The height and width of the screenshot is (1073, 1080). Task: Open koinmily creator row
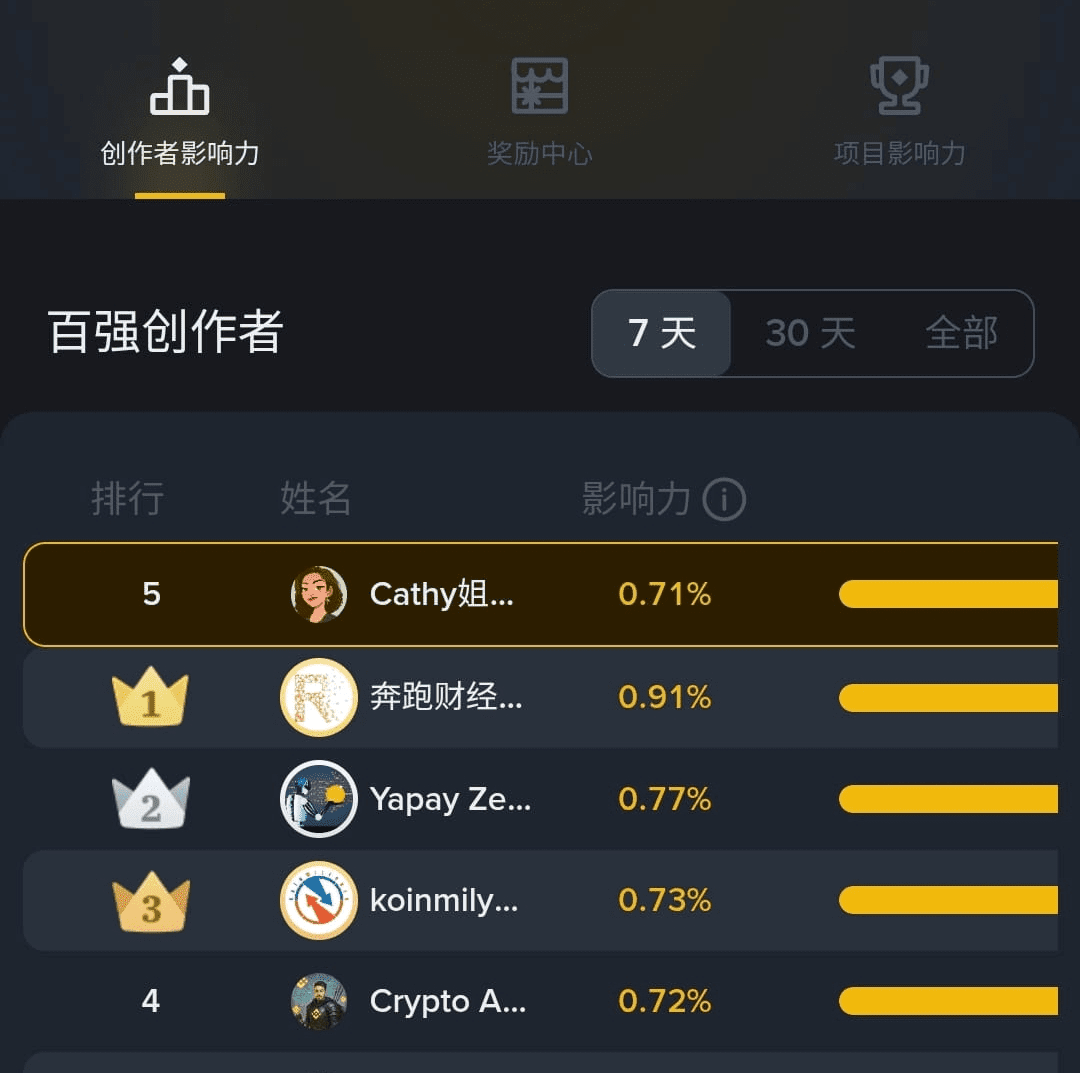pyautogui.click(x=443, y=900)
